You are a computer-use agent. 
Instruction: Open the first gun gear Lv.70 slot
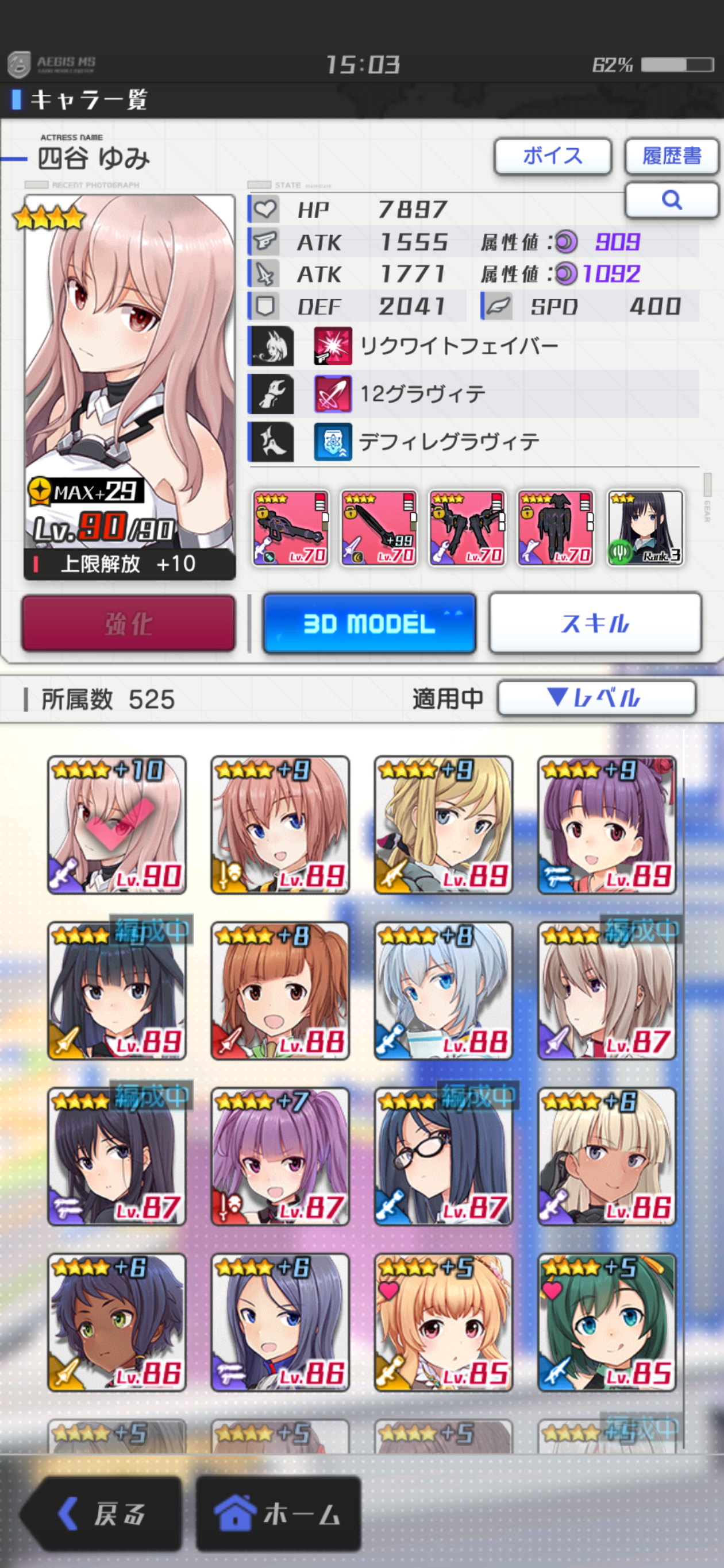click(x=291, y=528)
